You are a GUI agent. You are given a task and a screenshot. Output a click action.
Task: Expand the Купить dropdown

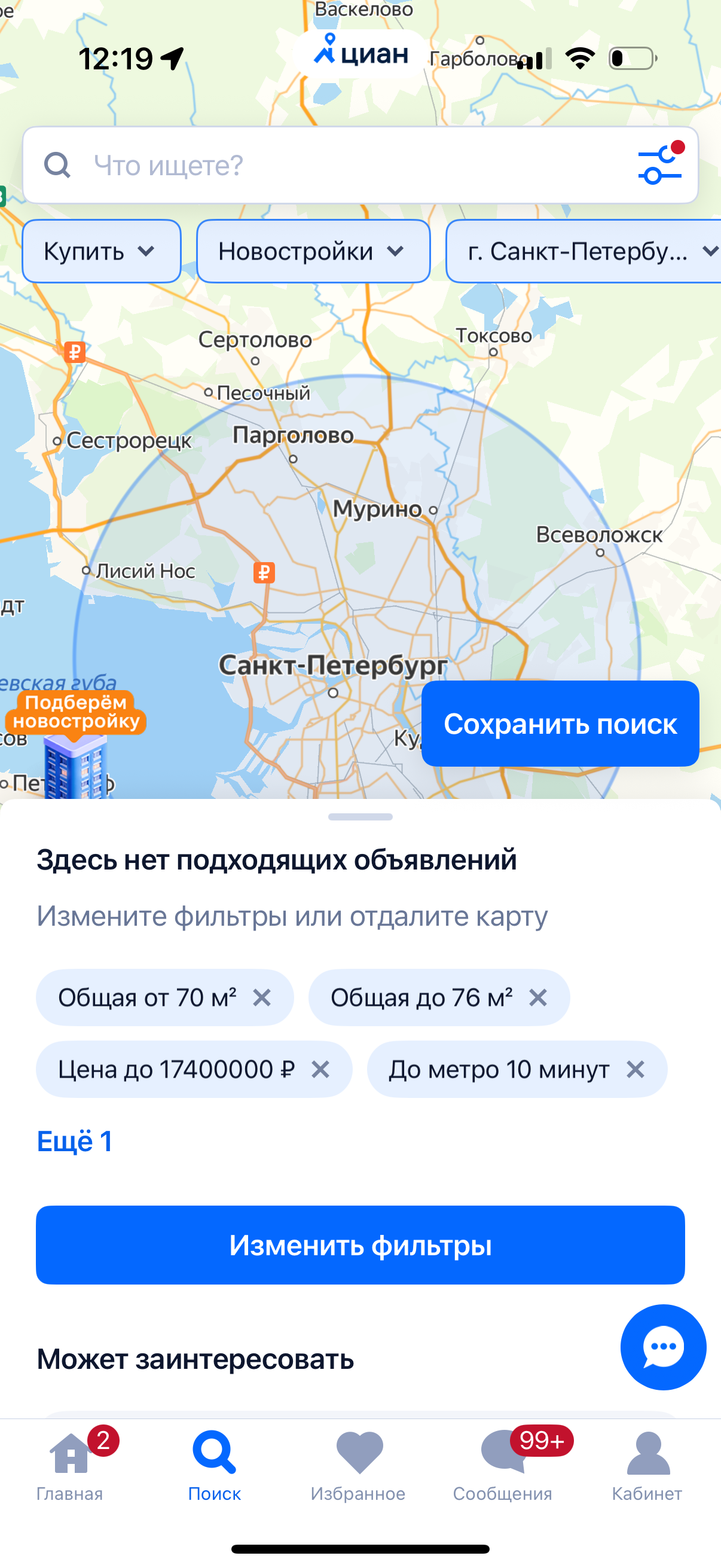point(101,251)
